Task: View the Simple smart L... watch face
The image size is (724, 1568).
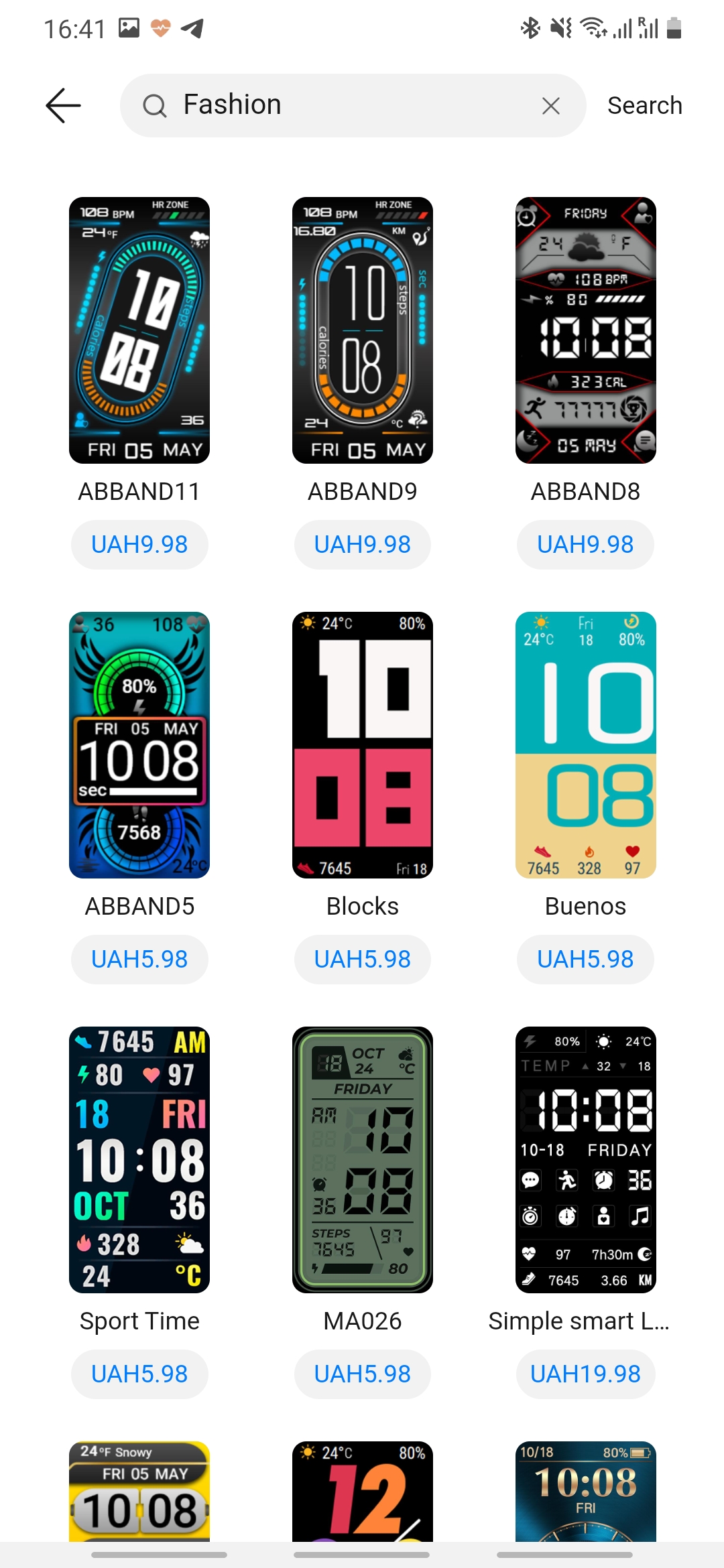Action: (585, 1160)
